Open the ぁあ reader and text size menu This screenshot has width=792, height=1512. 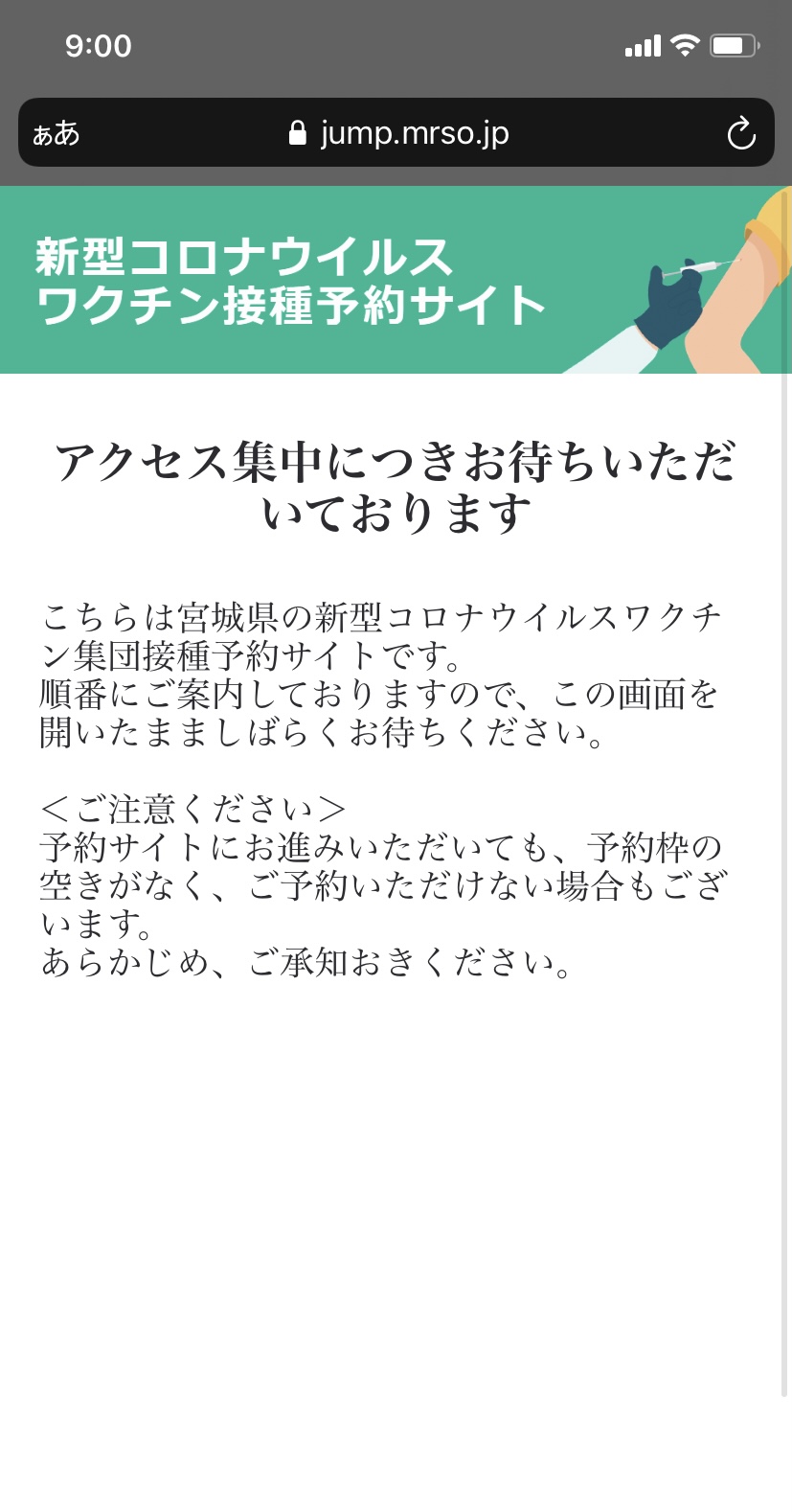(56, 133)
